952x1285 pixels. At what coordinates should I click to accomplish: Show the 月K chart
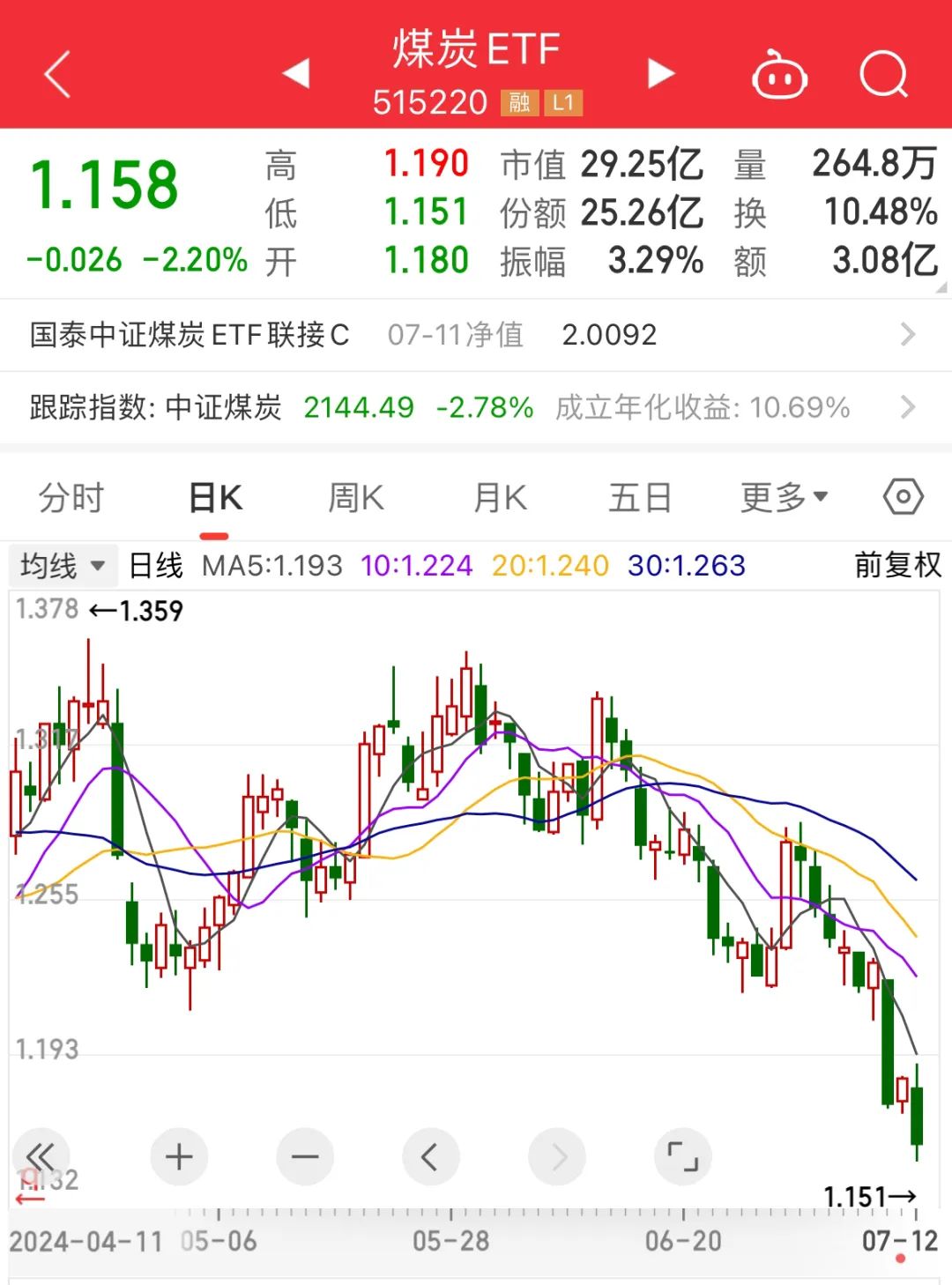coord(500,498)
